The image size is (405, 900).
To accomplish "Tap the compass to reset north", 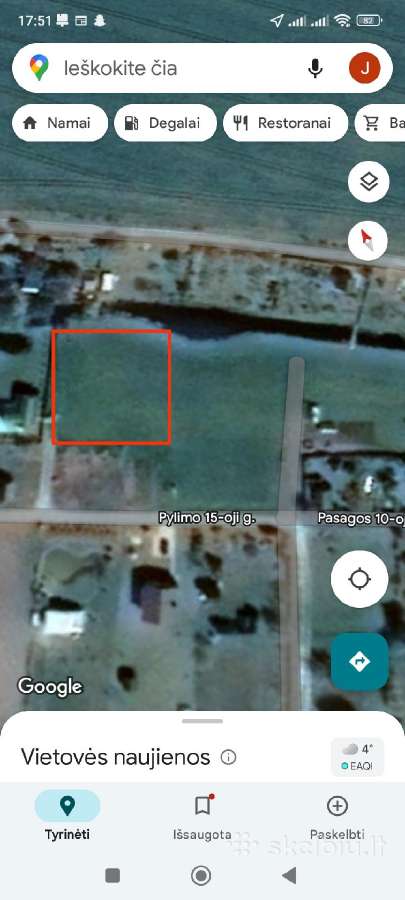I will tap(368, 241).
